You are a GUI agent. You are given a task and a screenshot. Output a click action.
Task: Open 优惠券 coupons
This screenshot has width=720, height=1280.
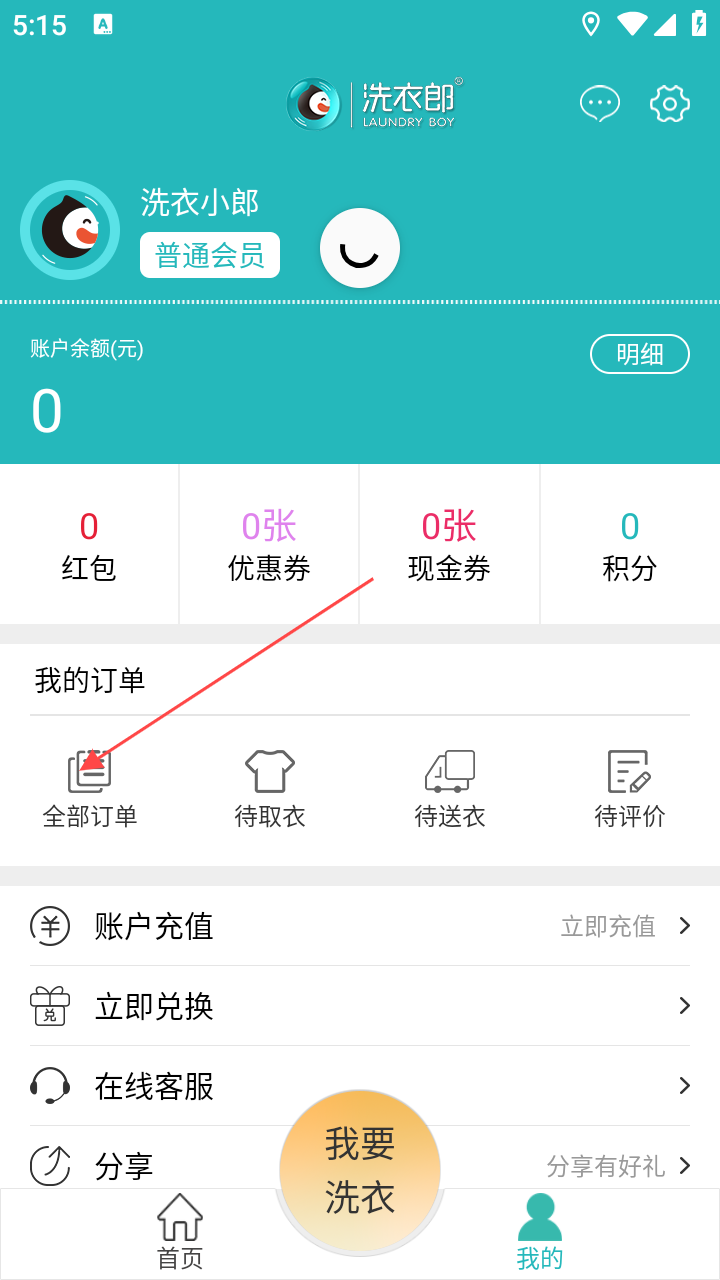(269, 545)
